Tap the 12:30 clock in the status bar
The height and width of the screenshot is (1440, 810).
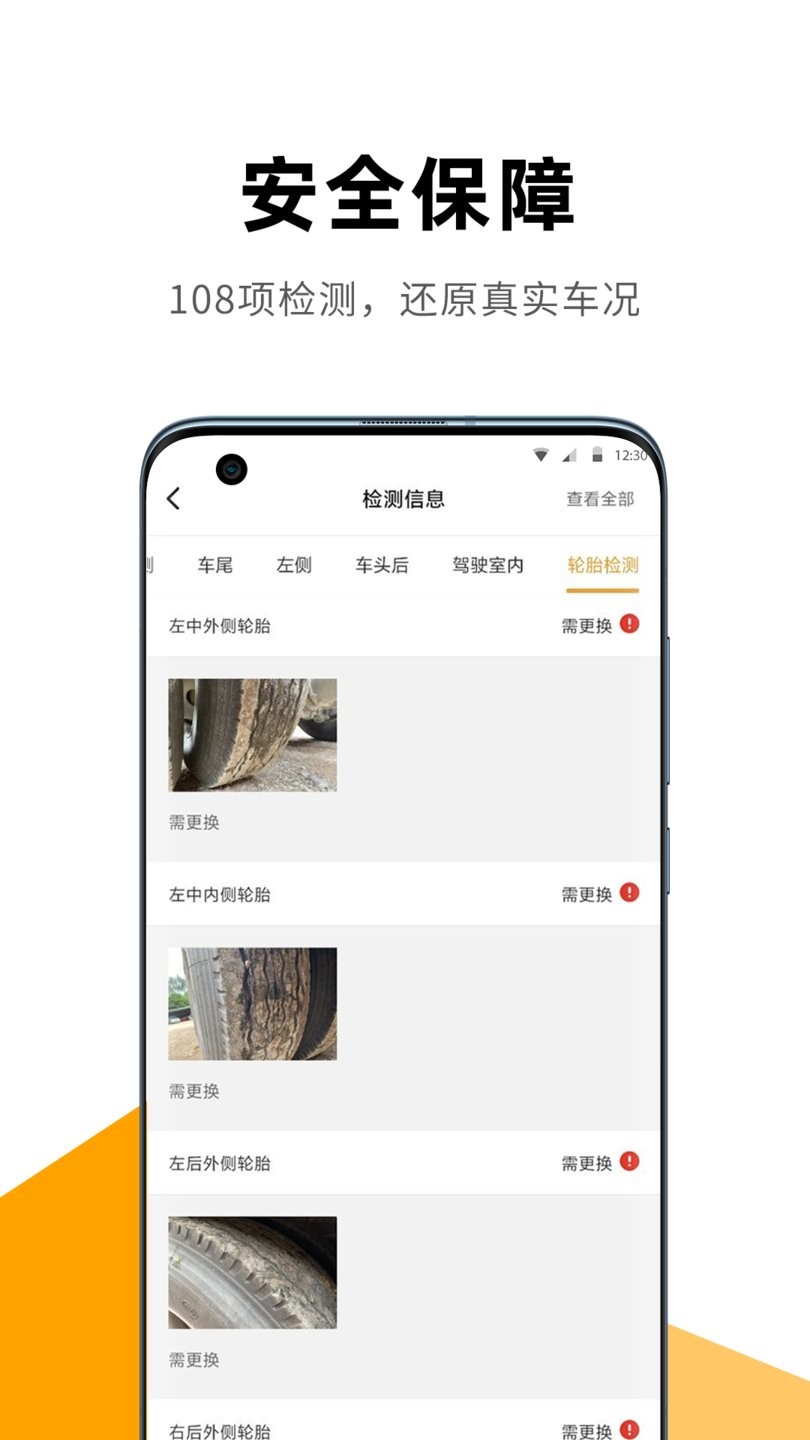[630, 453]
